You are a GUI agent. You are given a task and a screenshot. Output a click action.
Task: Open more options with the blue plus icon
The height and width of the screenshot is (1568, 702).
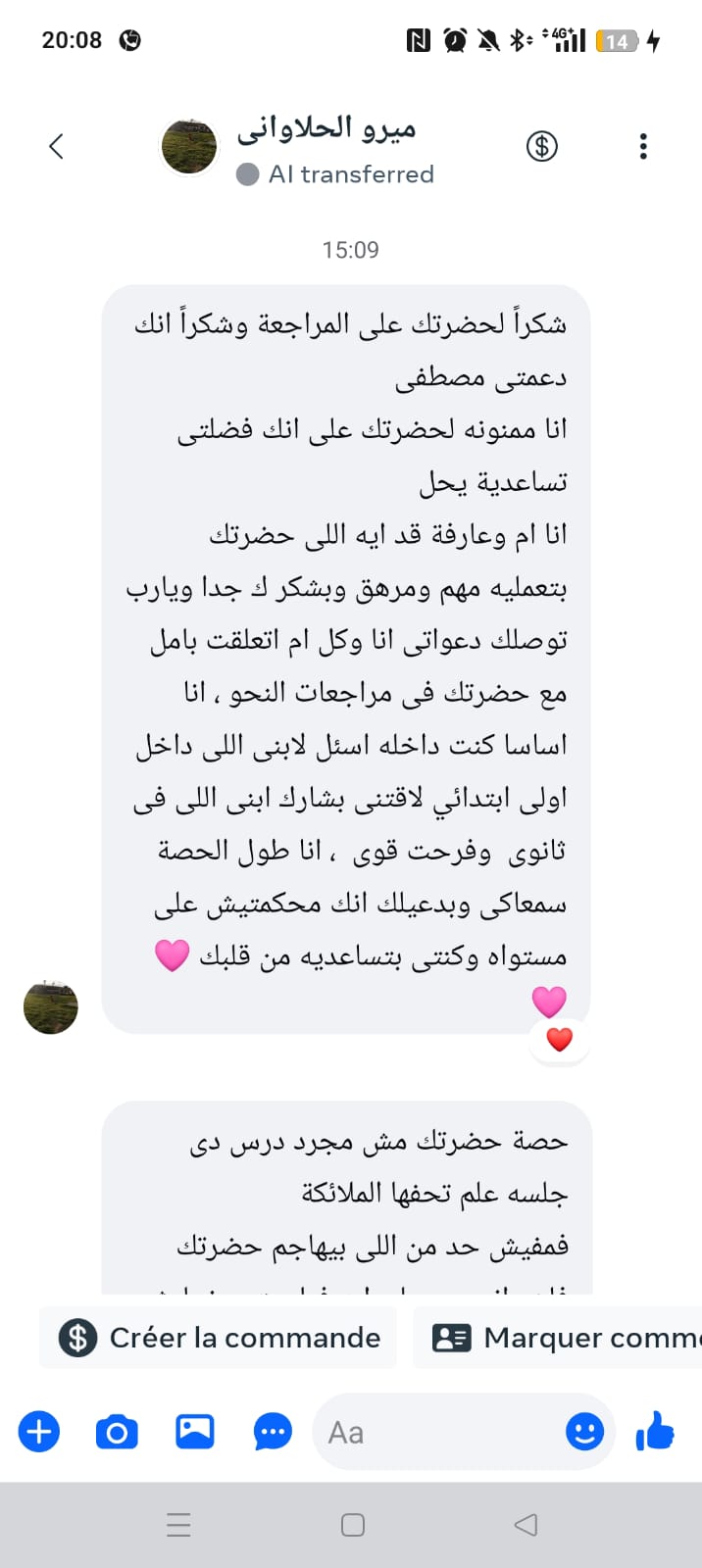click(x=39, y=1433)
